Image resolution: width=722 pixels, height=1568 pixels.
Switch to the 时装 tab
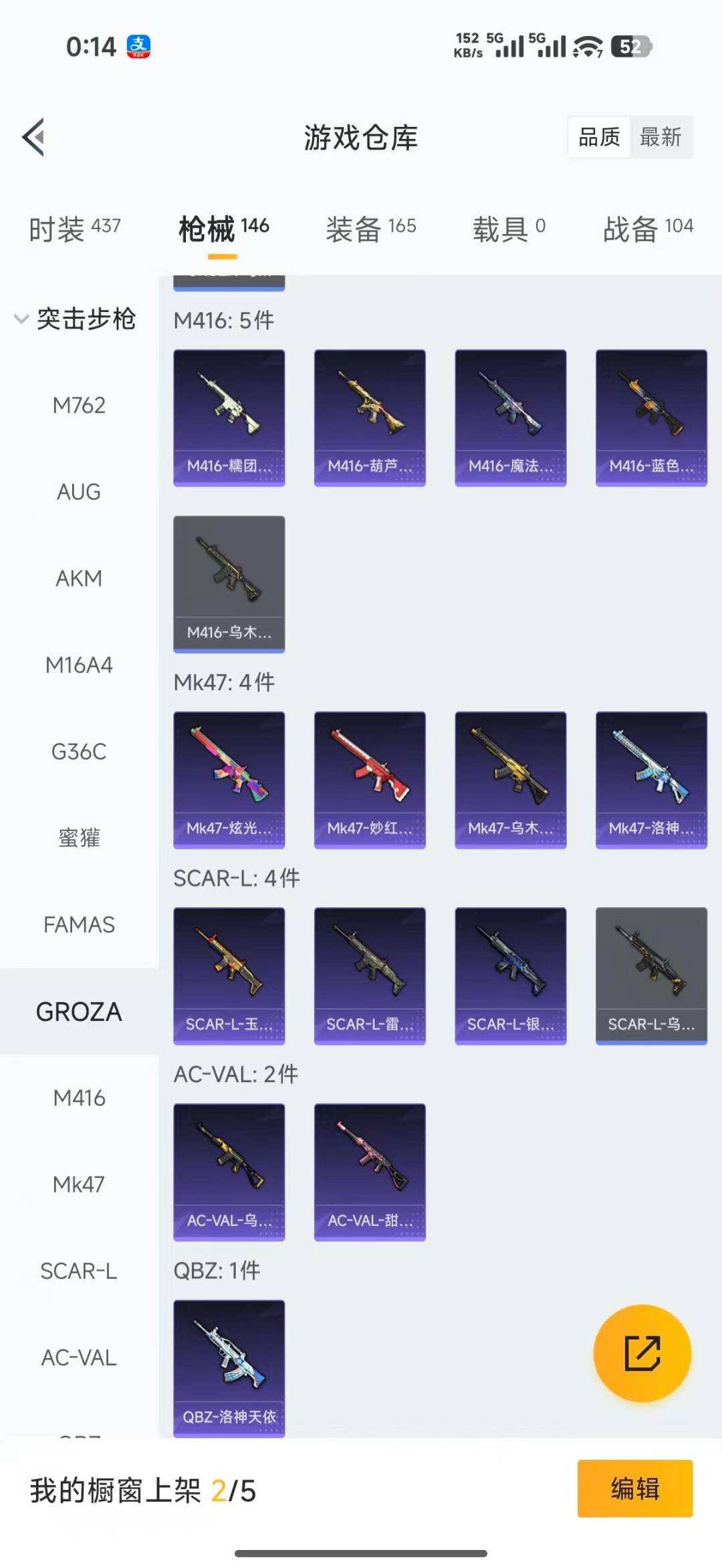click(74, 228)
